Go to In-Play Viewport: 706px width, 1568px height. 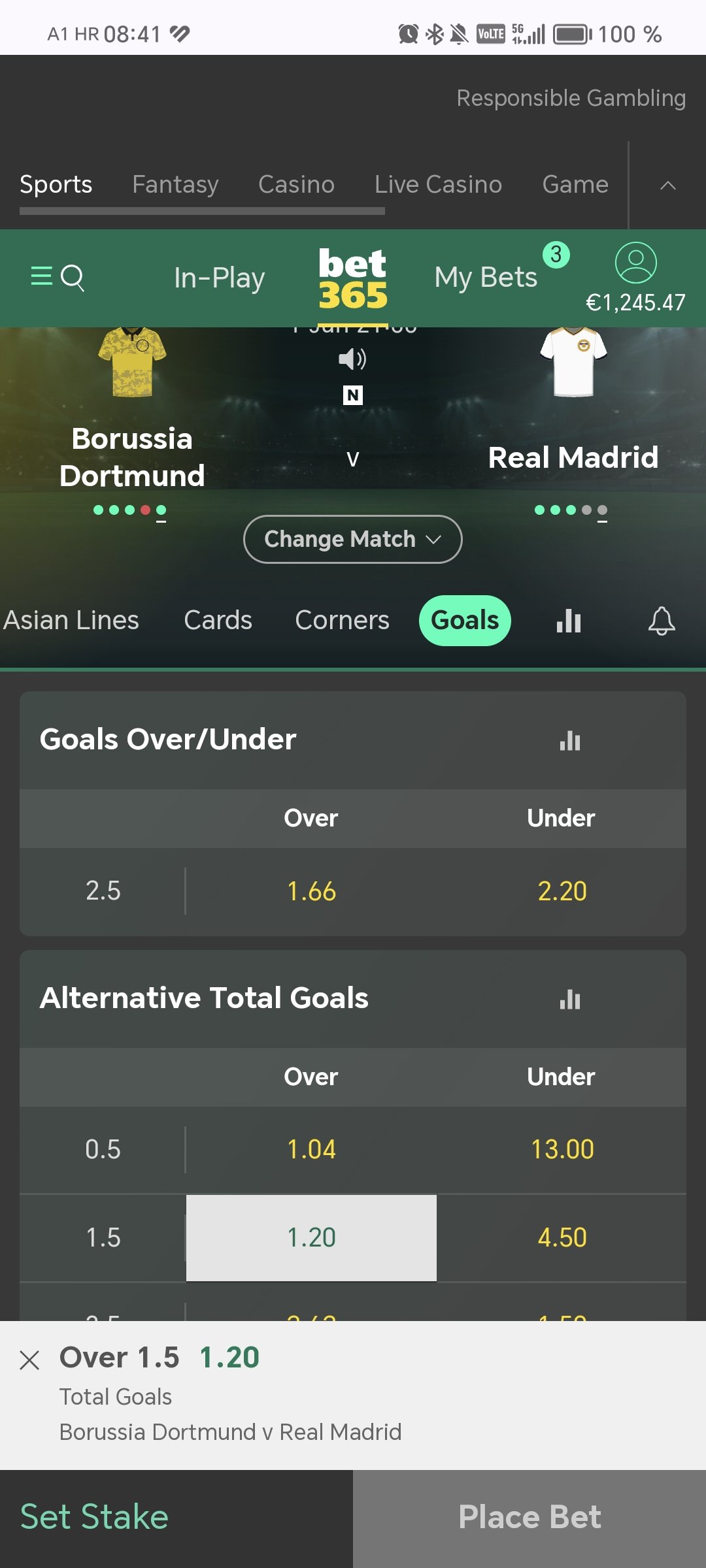tap(219, 278)
